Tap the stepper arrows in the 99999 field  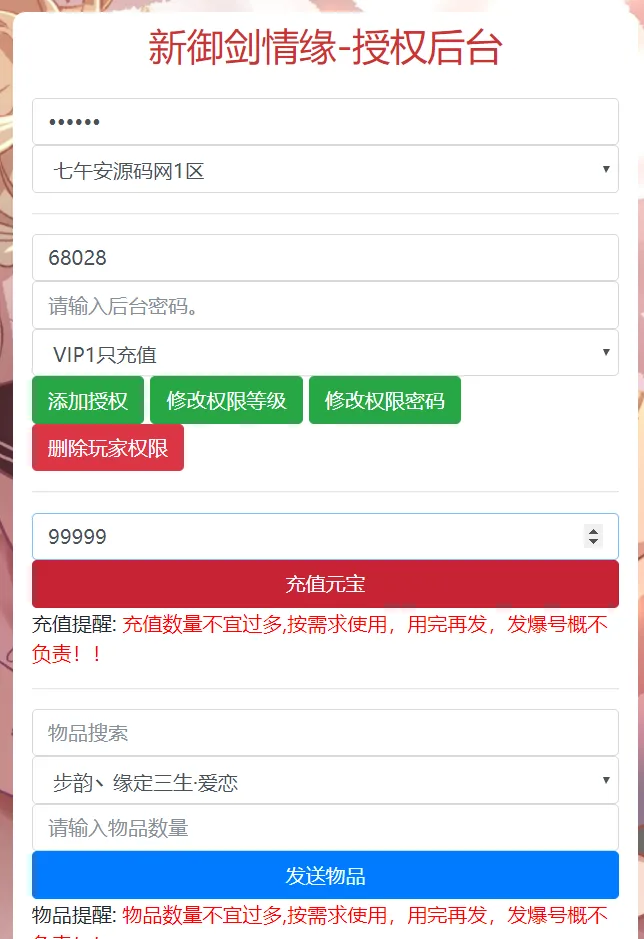(593, 536)
